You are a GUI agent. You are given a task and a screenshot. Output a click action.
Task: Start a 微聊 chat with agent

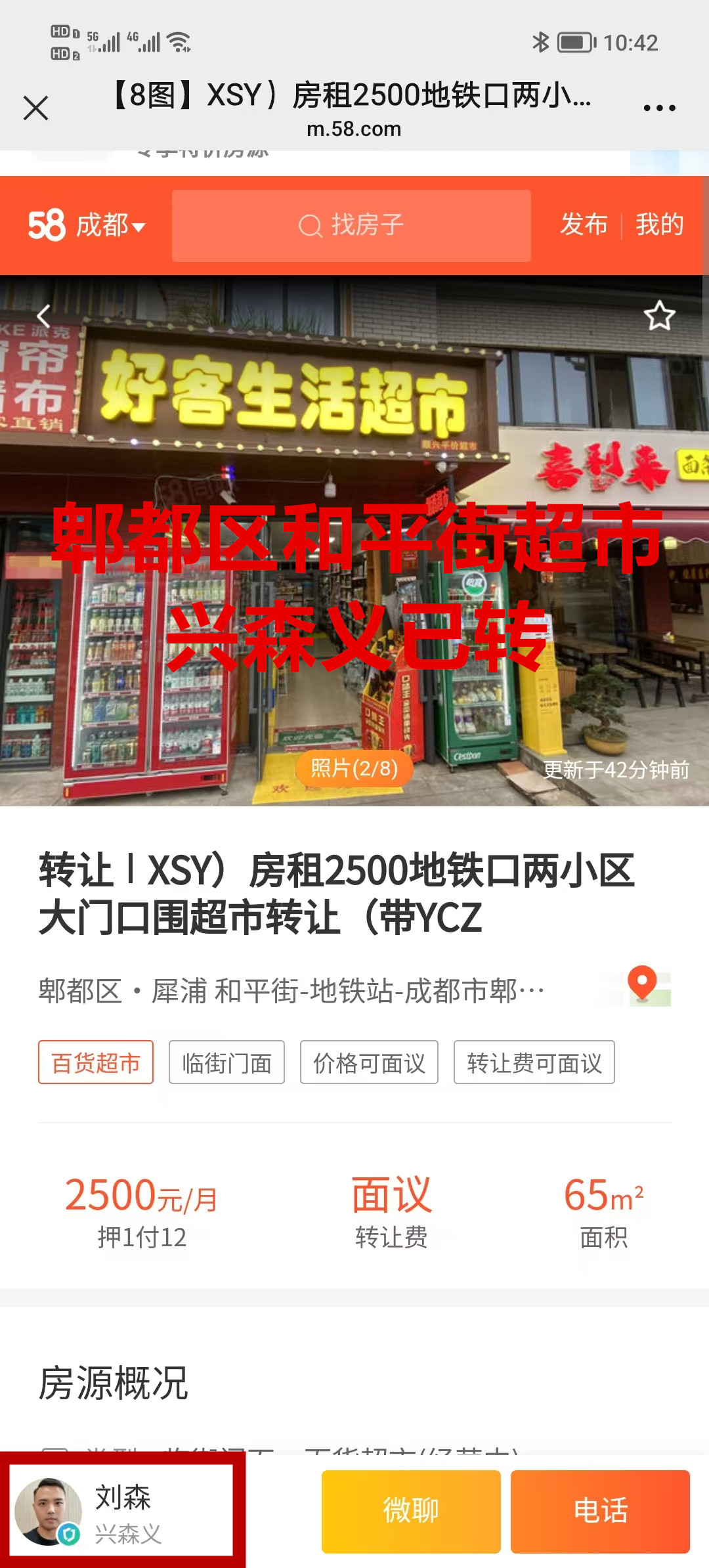coord(411,1510)
